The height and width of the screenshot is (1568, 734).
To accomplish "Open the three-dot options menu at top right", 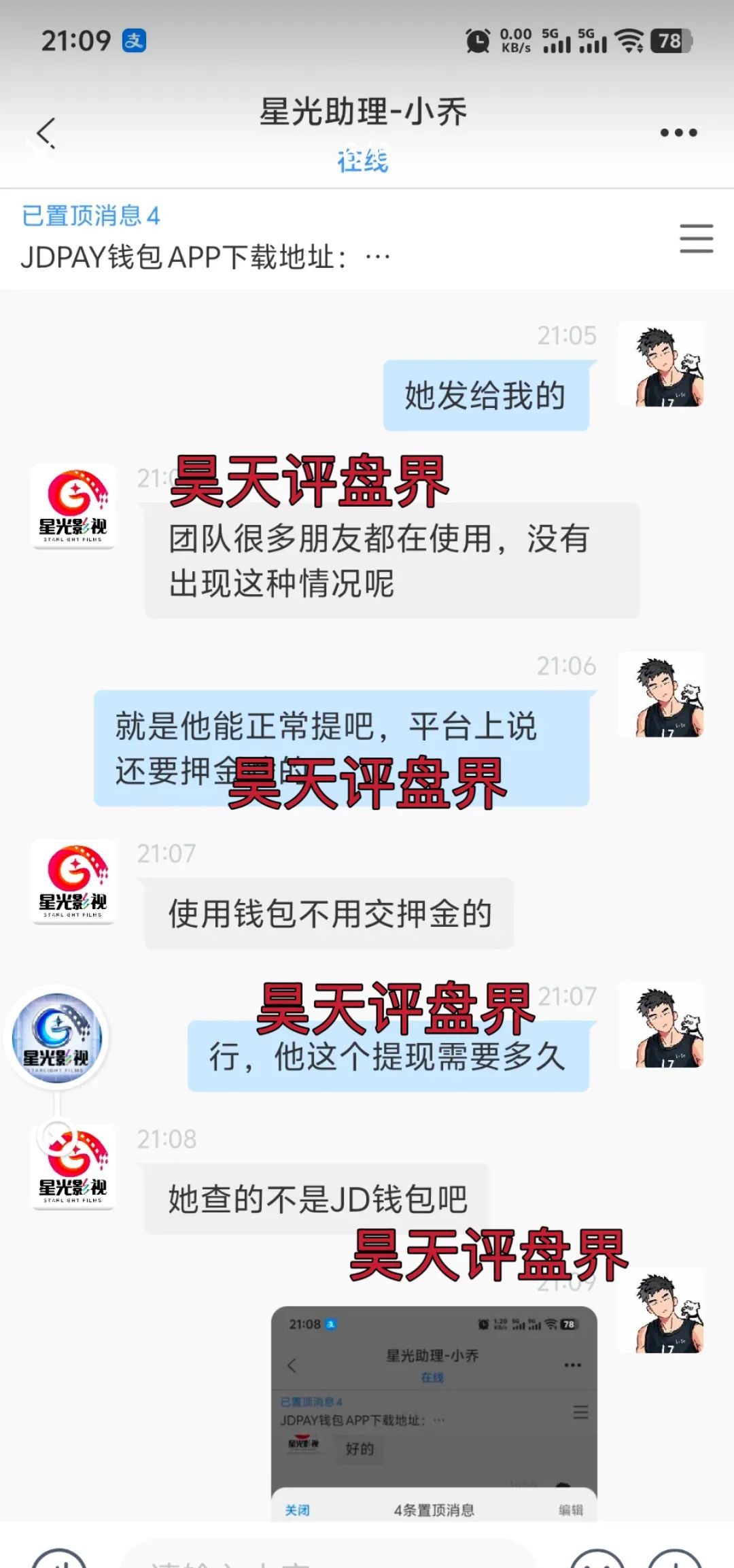I will (x=677, y=133).
